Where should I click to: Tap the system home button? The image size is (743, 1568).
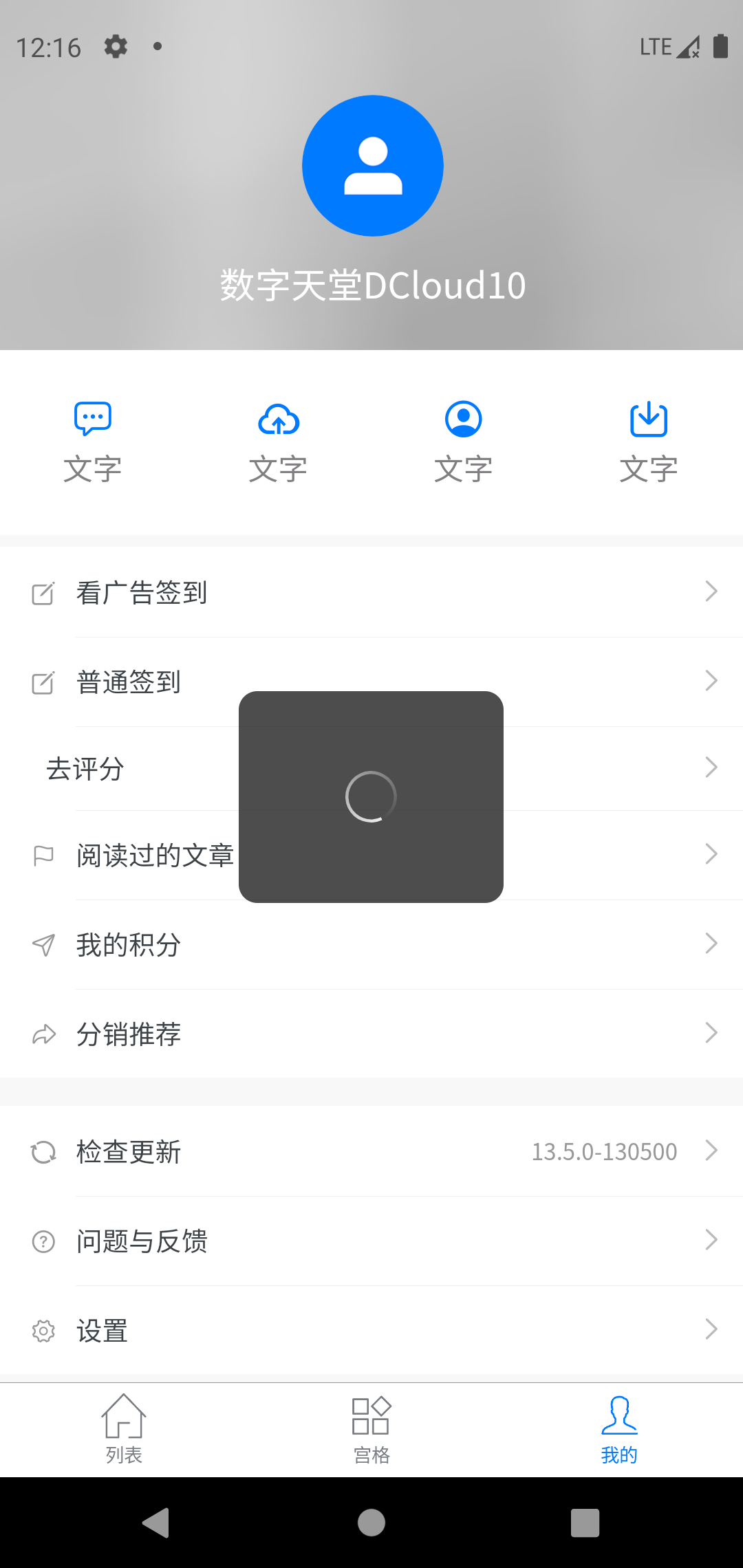[x=371, y=1523]
